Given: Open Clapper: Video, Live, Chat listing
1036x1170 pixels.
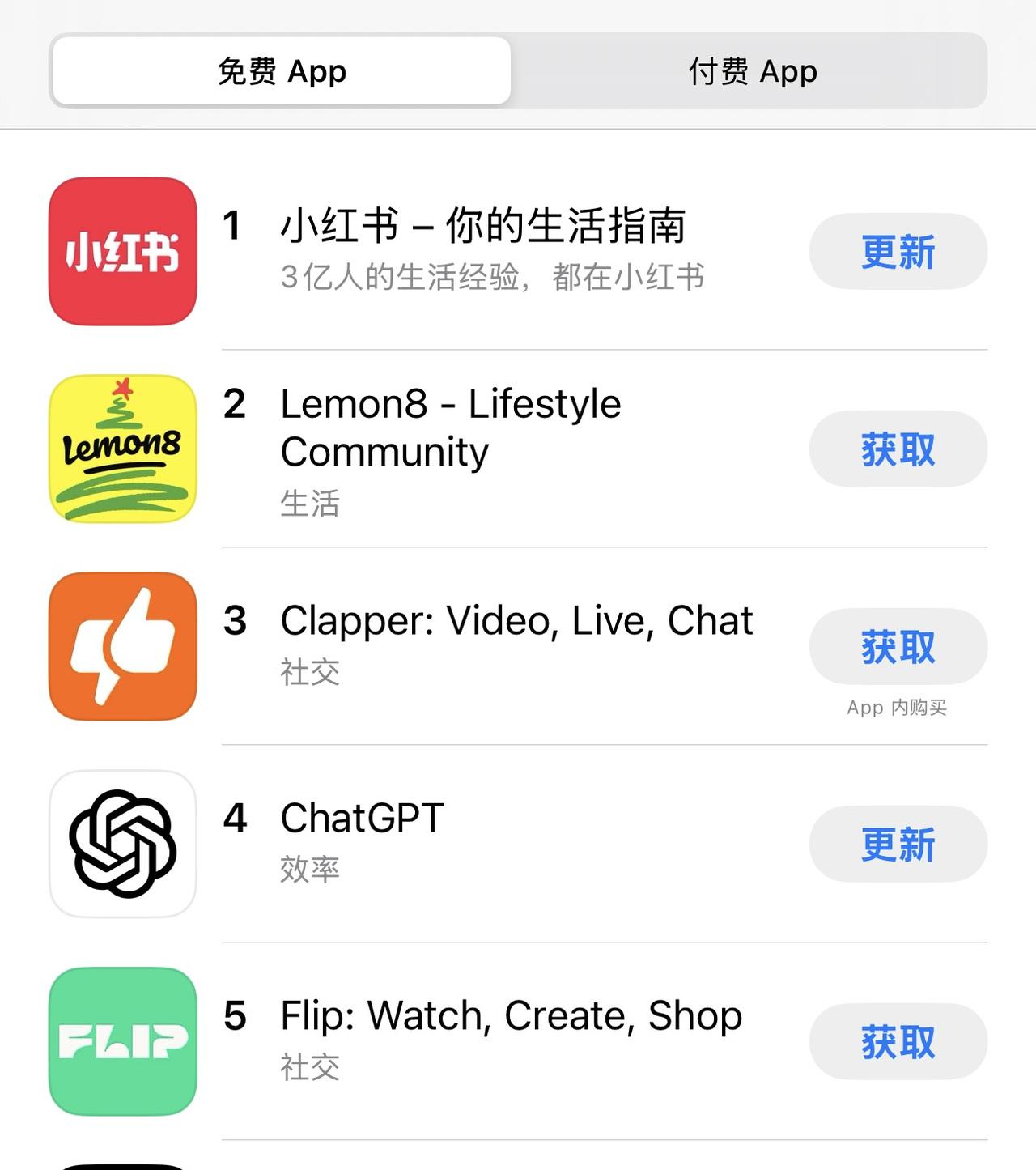Looking at the screenshot, I should (516, 622).
